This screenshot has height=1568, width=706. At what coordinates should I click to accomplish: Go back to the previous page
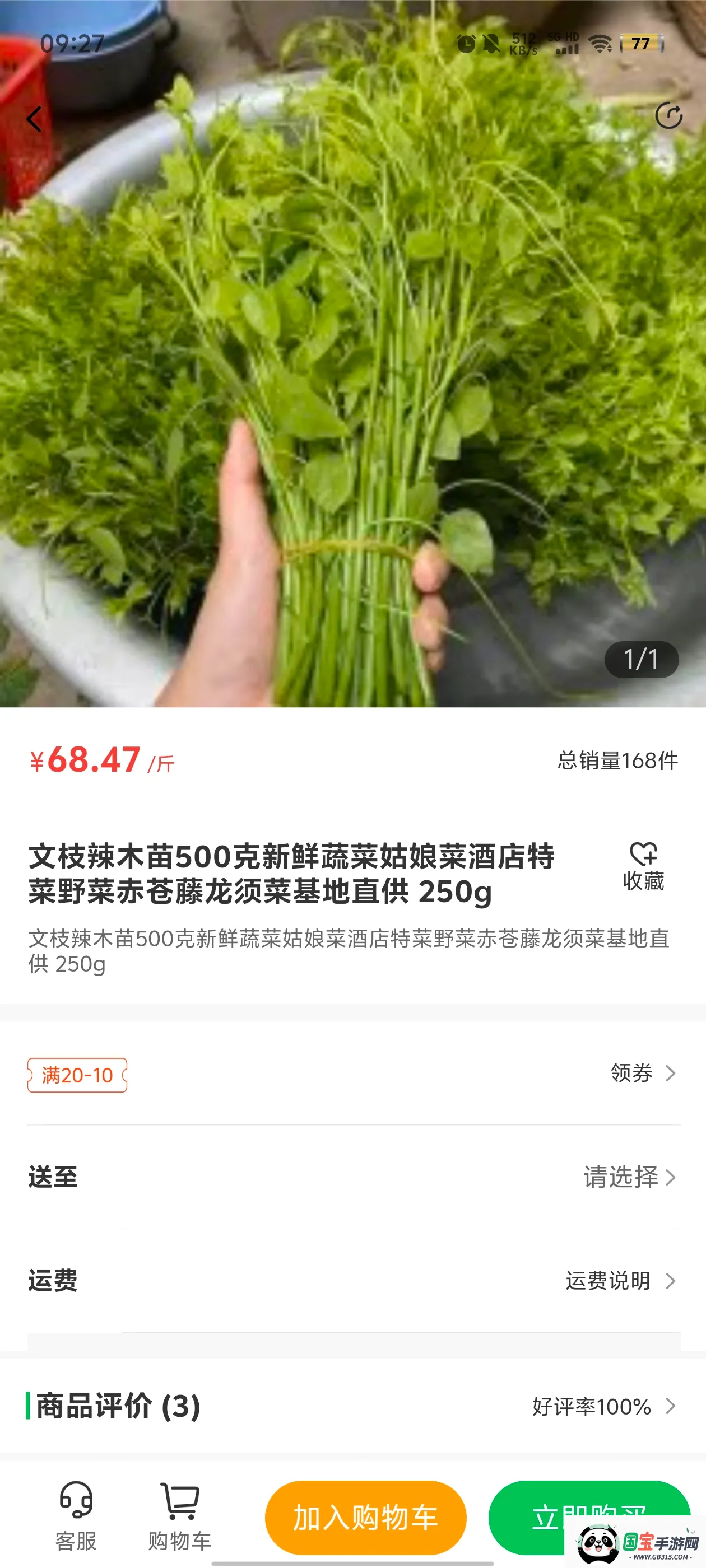[35, 119]
